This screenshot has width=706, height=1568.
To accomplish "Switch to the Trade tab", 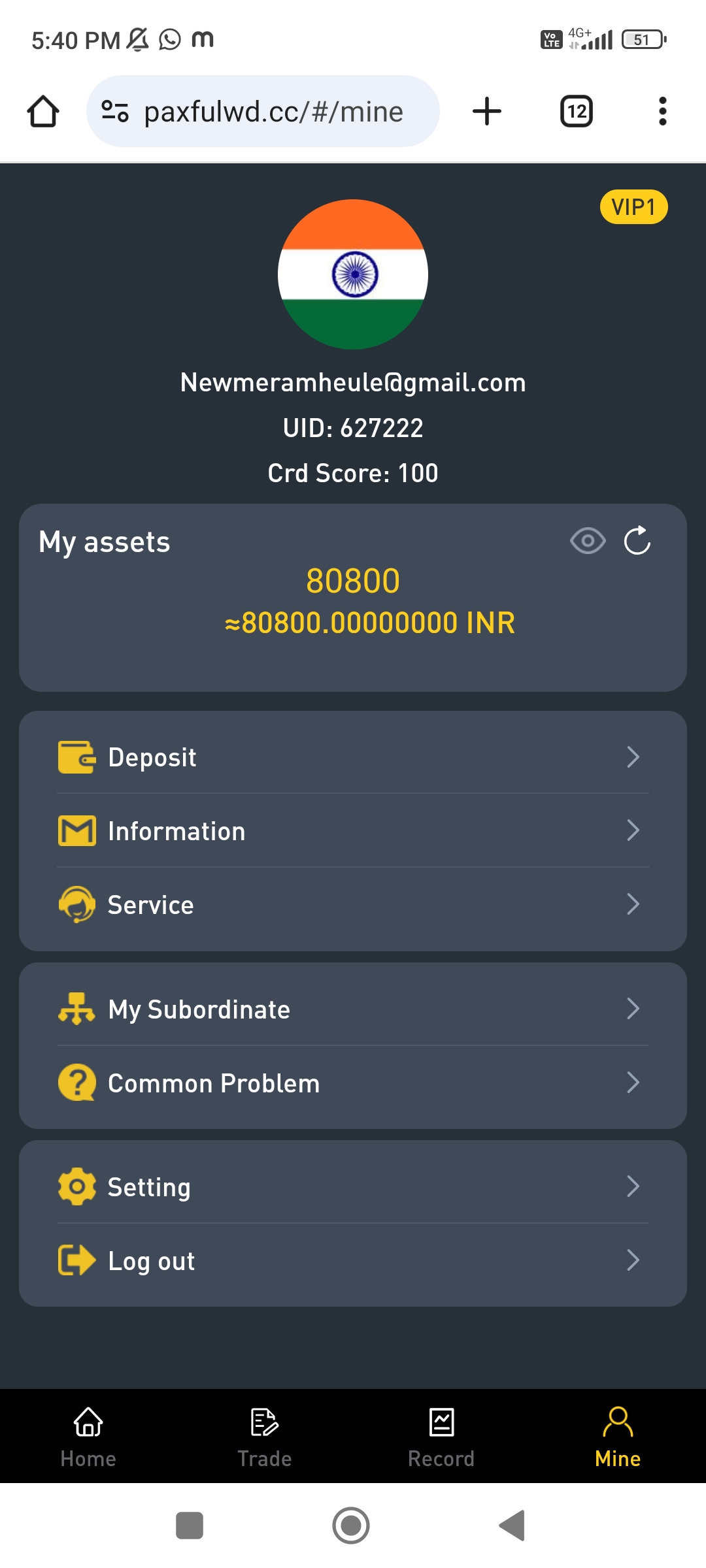I will pos(265,1436).
